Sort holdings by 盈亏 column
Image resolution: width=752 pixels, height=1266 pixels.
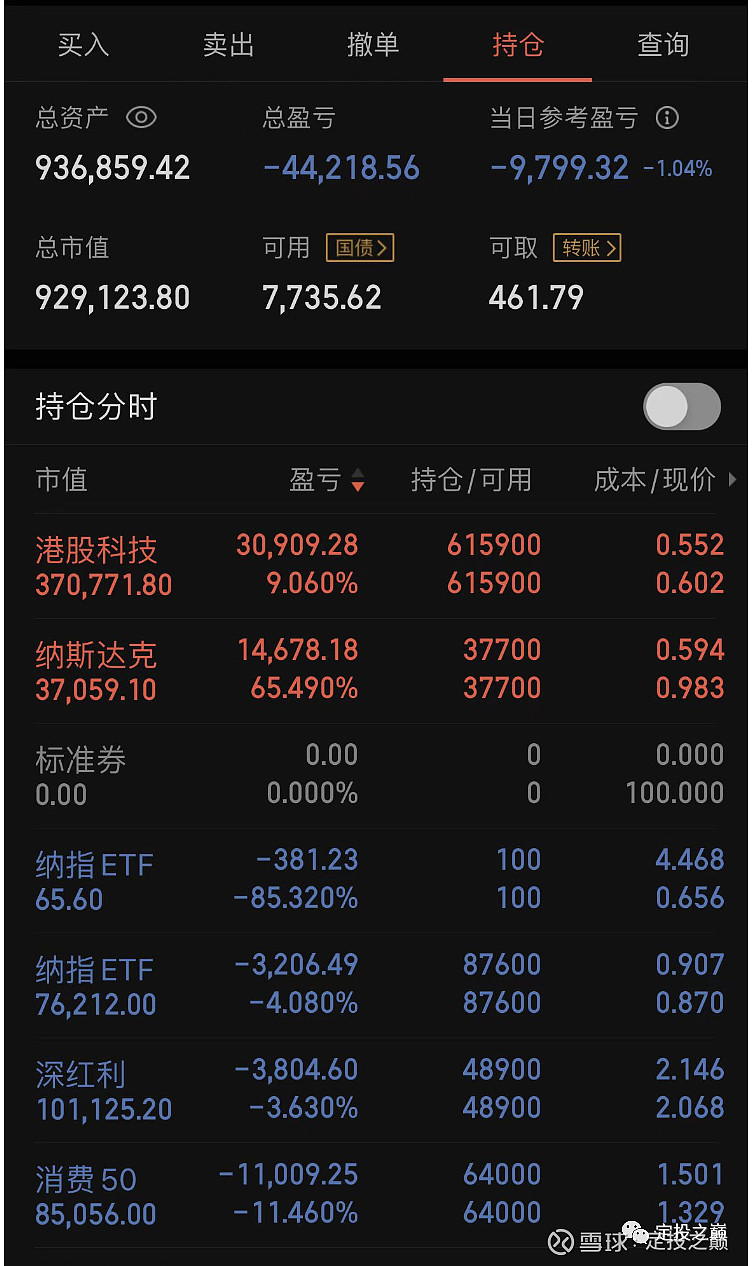point(327,480)
